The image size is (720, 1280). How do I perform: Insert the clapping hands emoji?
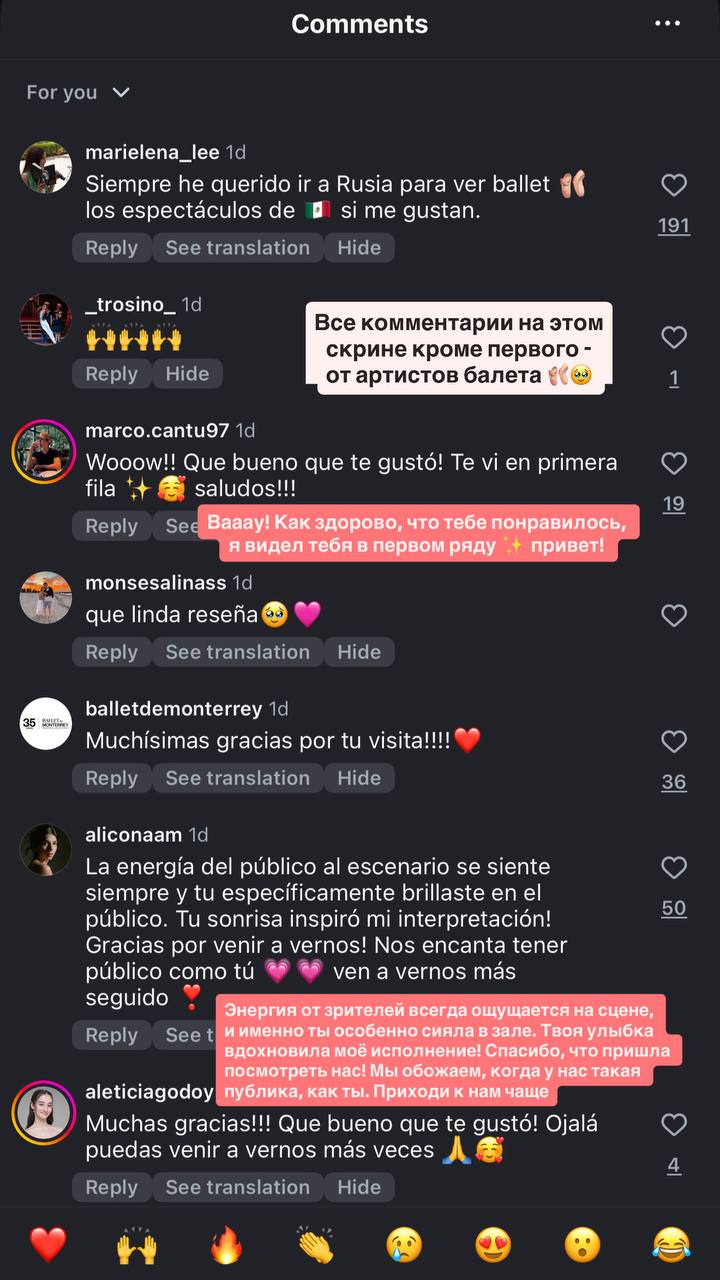point(315,1245)
